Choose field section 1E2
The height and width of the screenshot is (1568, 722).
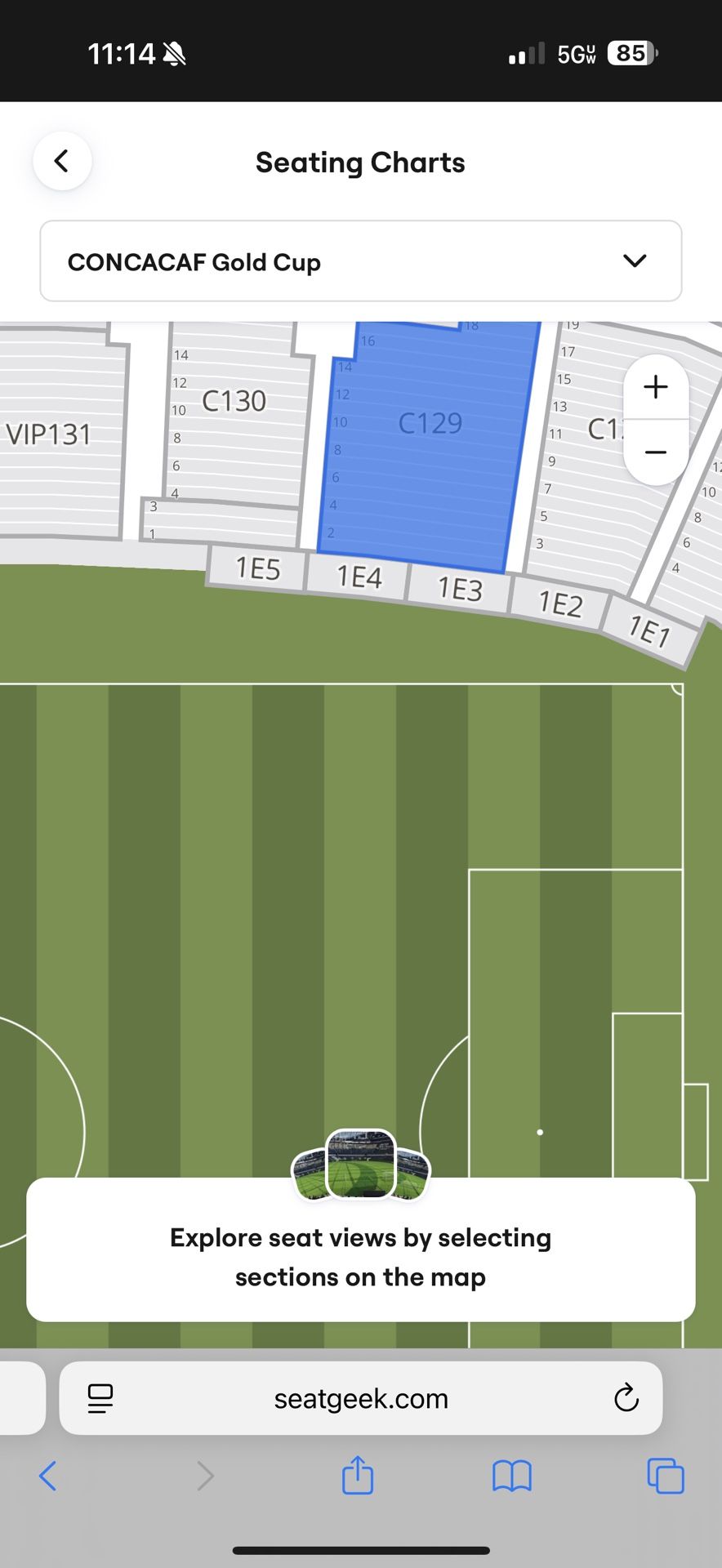[x=560, y=604]
